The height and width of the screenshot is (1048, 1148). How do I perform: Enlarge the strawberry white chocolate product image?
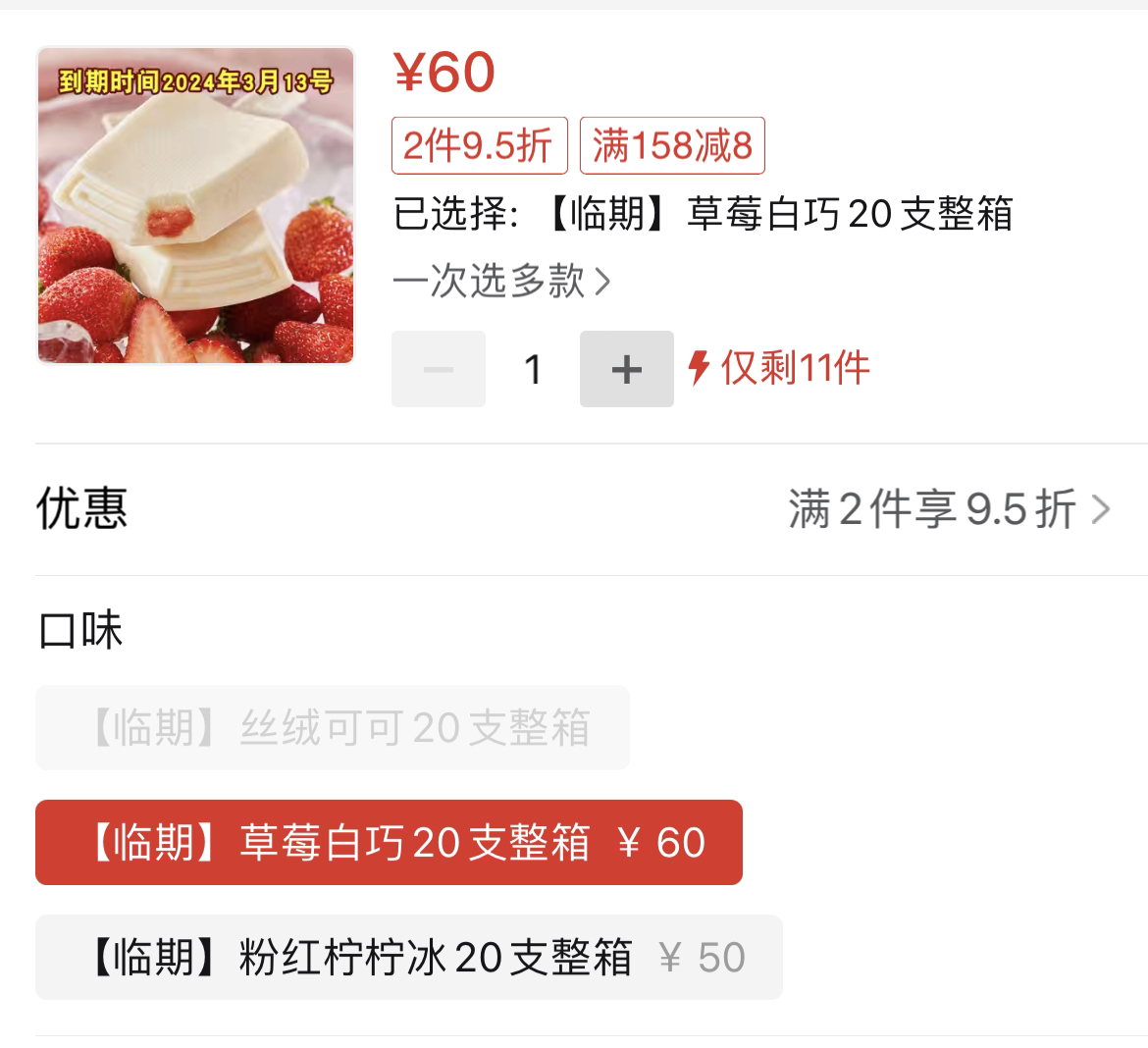click(x=195, y=205)
